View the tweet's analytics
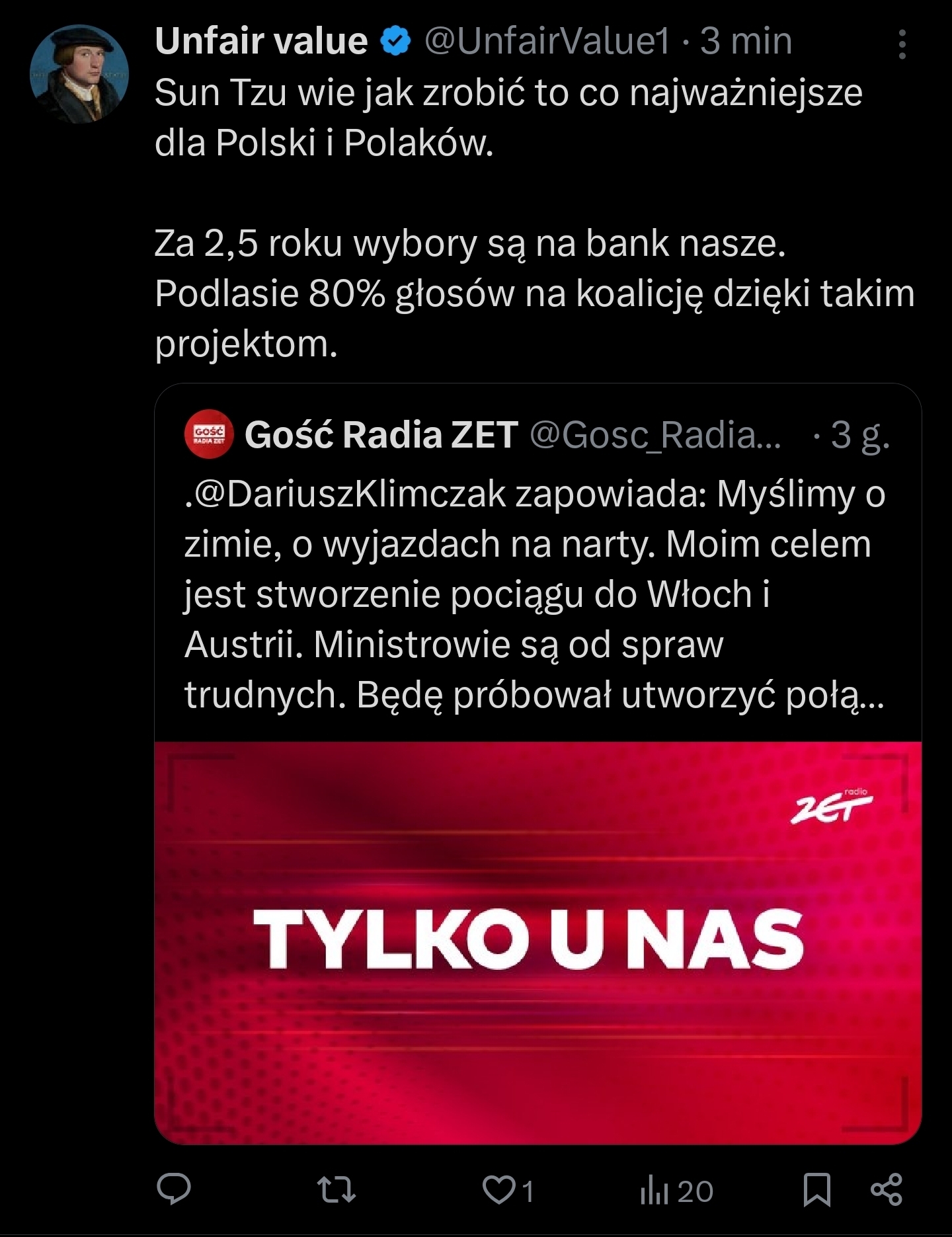The height and width of the screenshot is (1237, 952). (676, 1191)
